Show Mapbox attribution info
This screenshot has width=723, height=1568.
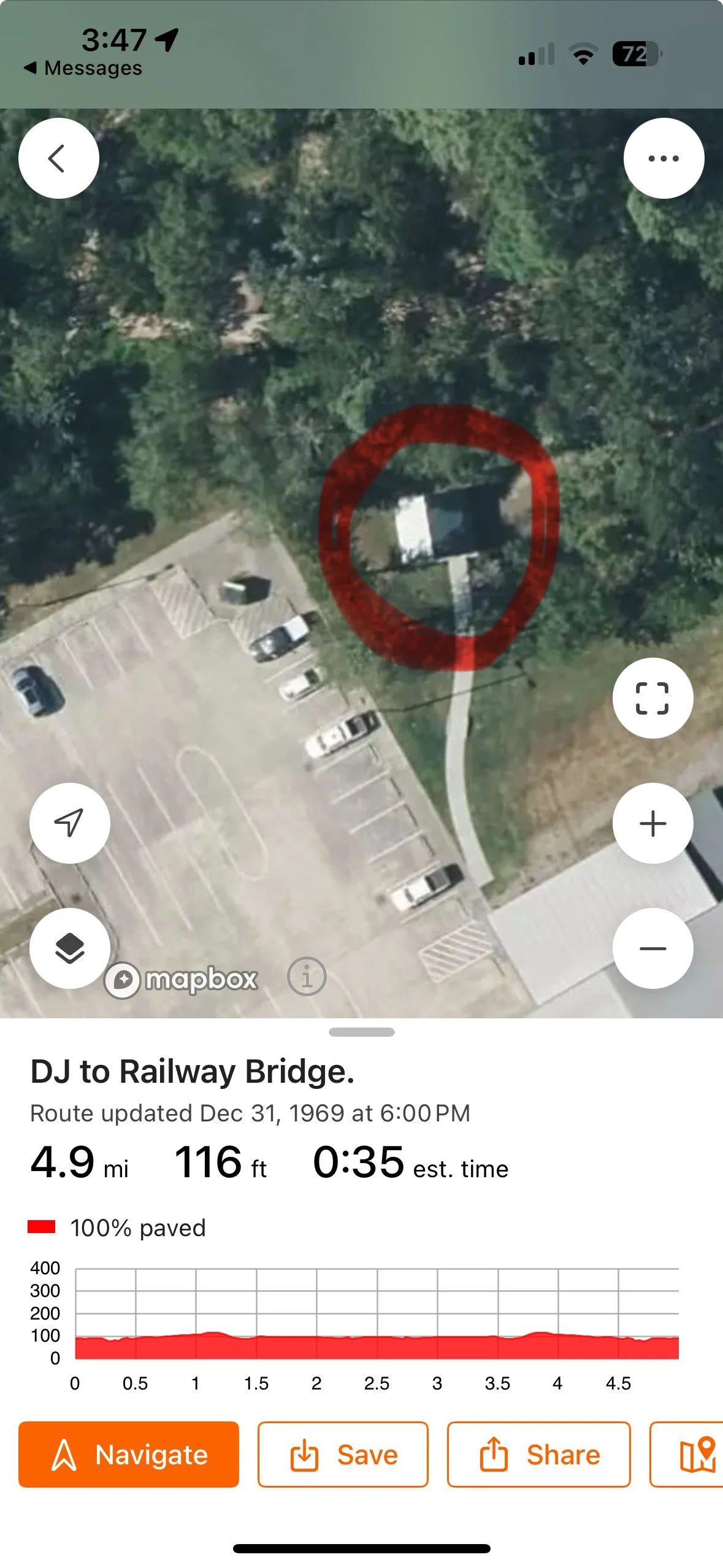pyautogui.click(x=307, y=976)
